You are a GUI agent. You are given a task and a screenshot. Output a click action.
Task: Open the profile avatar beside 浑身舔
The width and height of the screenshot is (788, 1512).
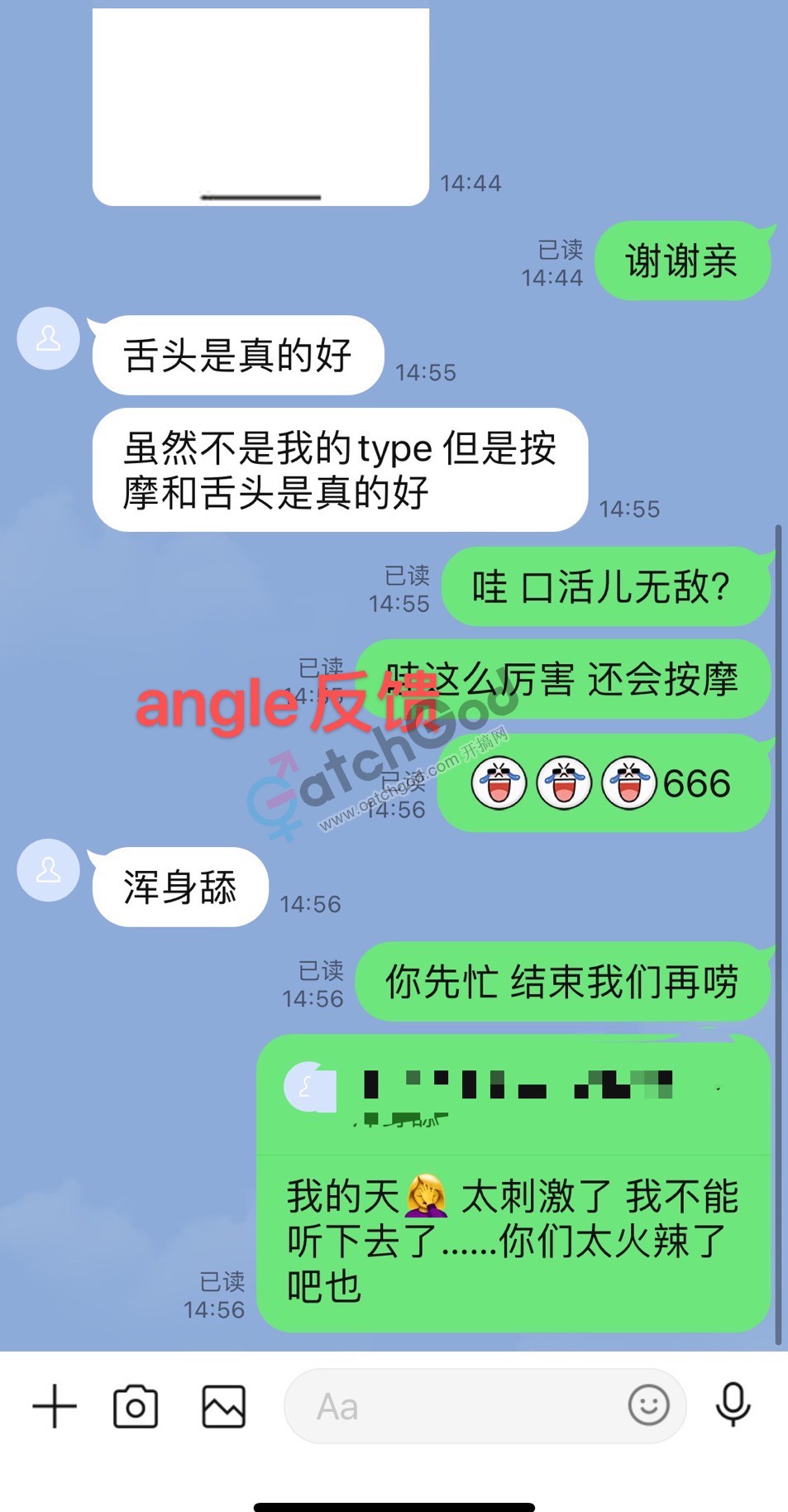[x=49, y=870]
